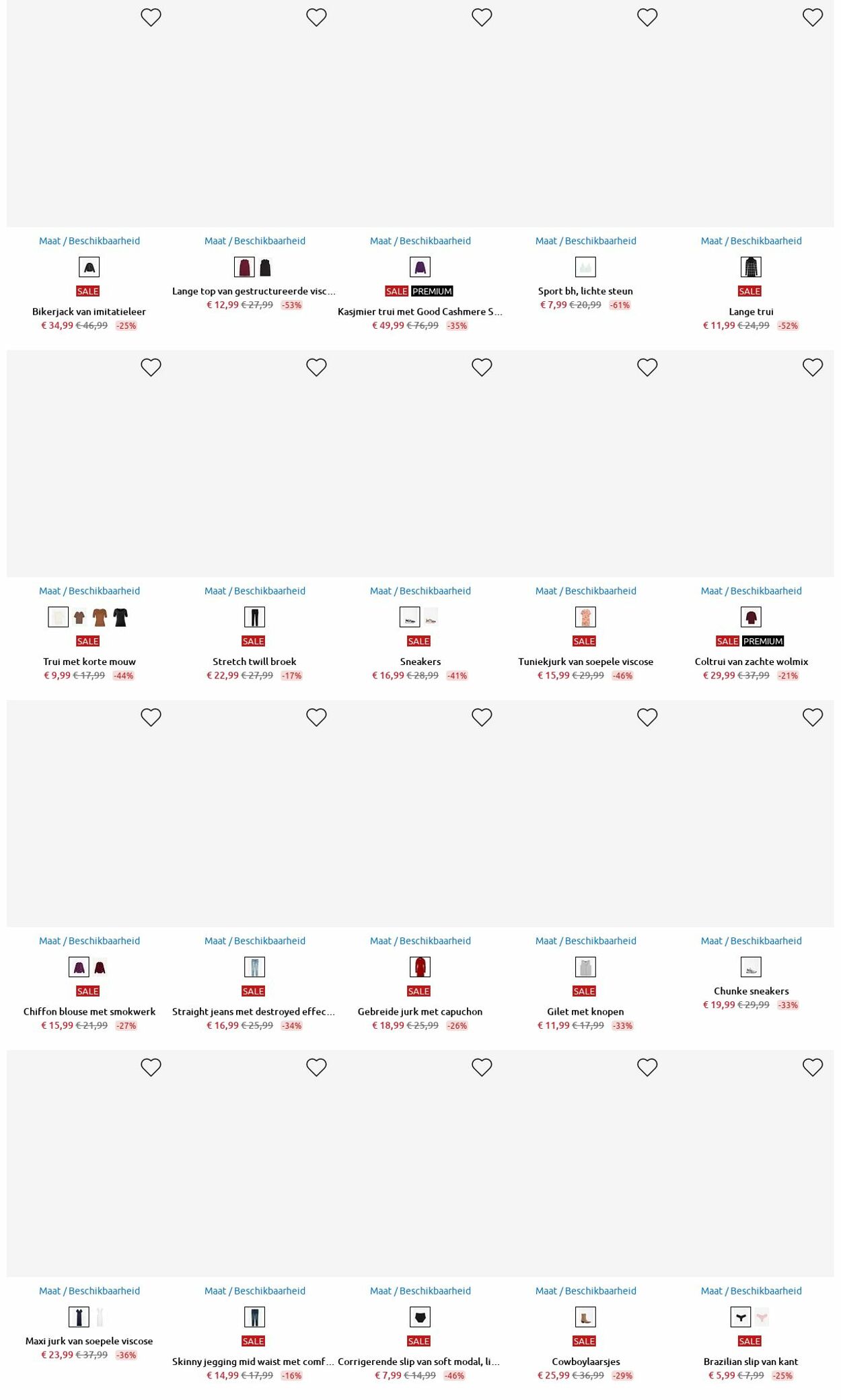Favorite the Sport bh, lichte steun

(647, 17)
